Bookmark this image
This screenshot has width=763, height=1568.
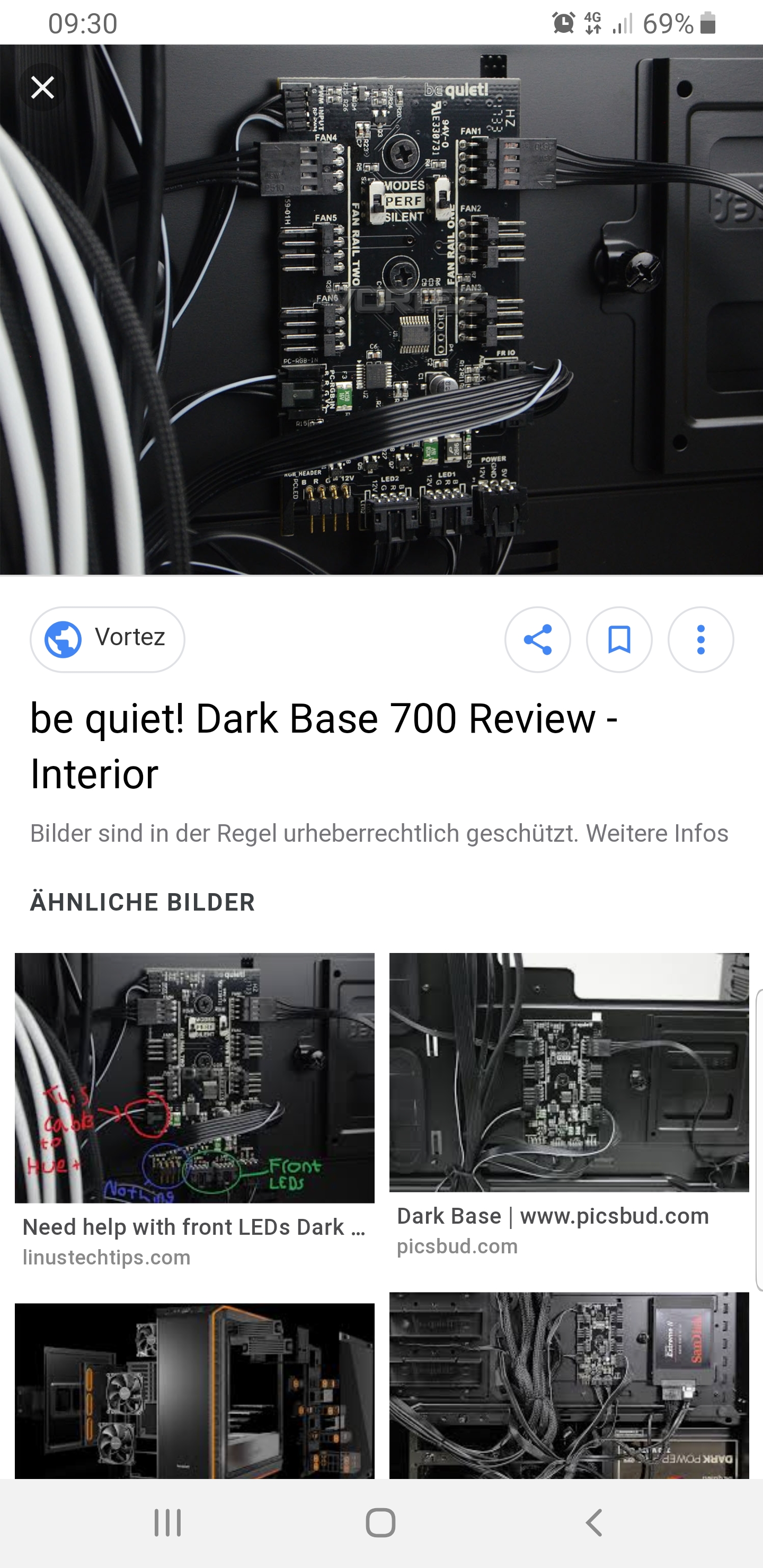pos(619,639)
